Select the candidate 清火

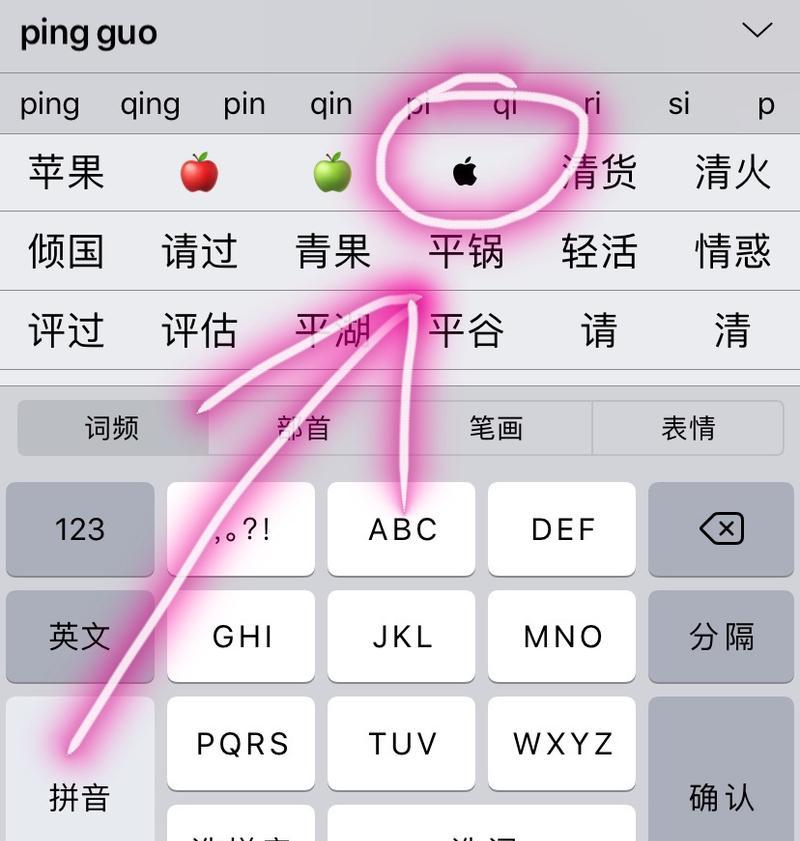pos(732,172)
